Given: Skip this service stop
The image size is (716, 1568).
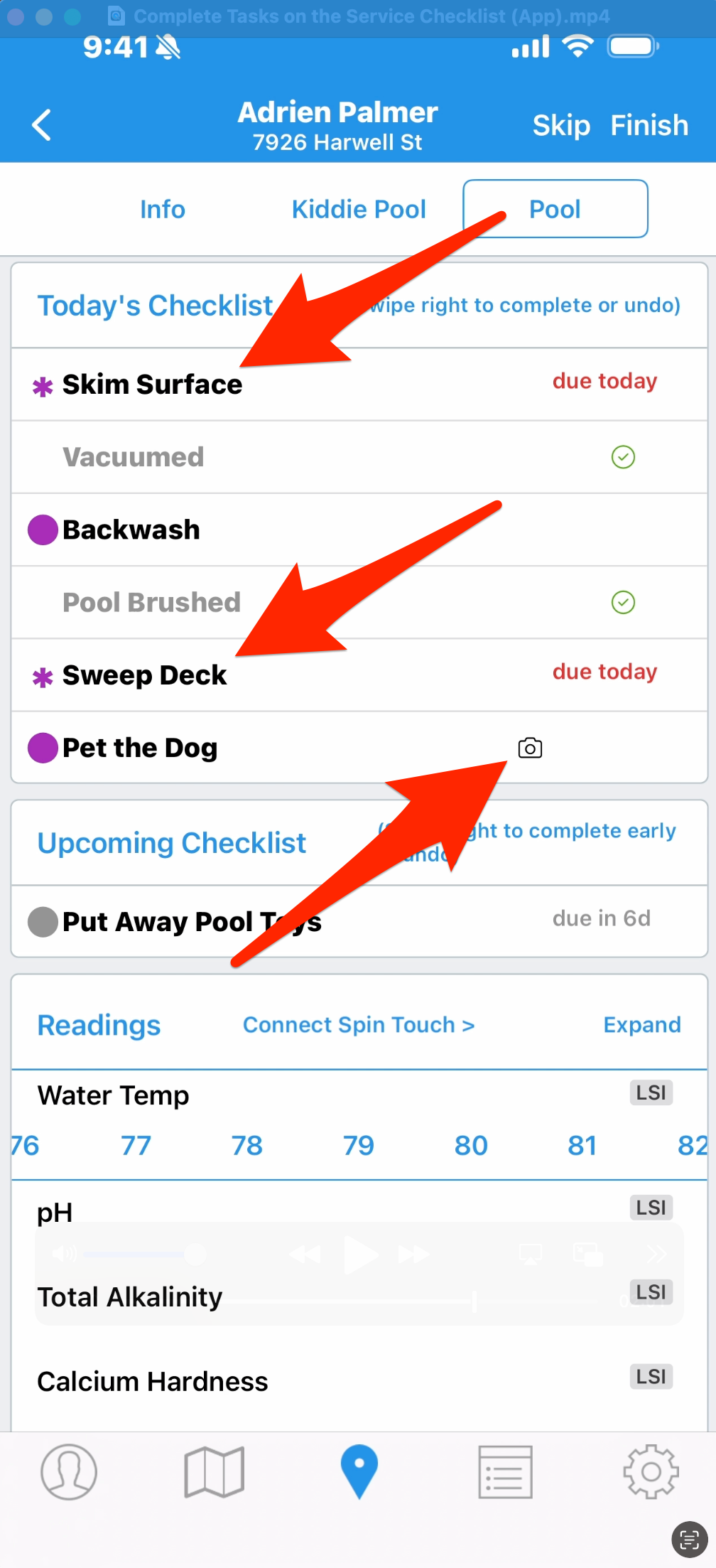Looking at the screenshot, I should [561, 125].
